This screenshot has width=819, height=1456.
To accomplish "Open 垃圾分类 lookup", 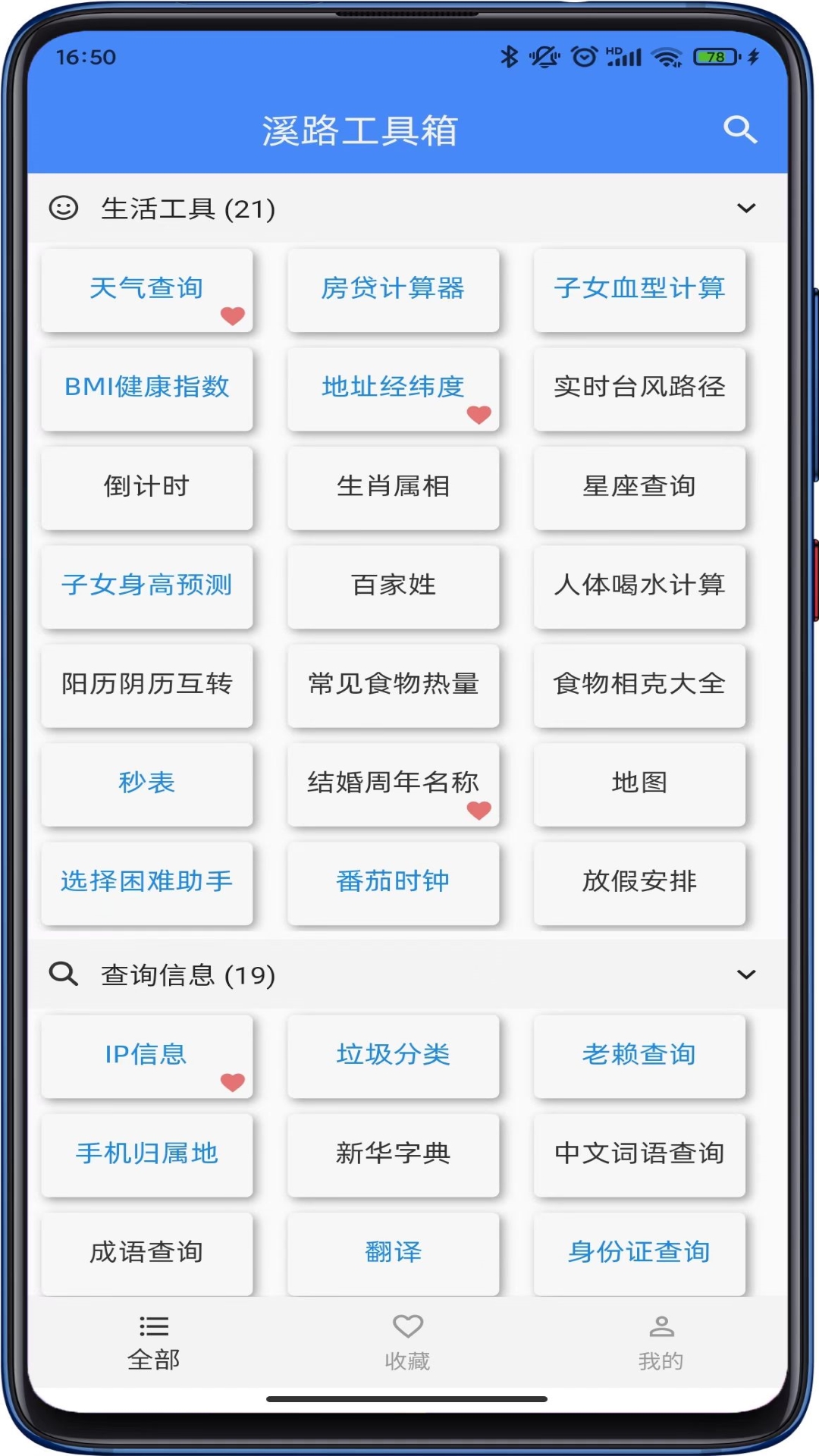I will (x=393, y=1055).
